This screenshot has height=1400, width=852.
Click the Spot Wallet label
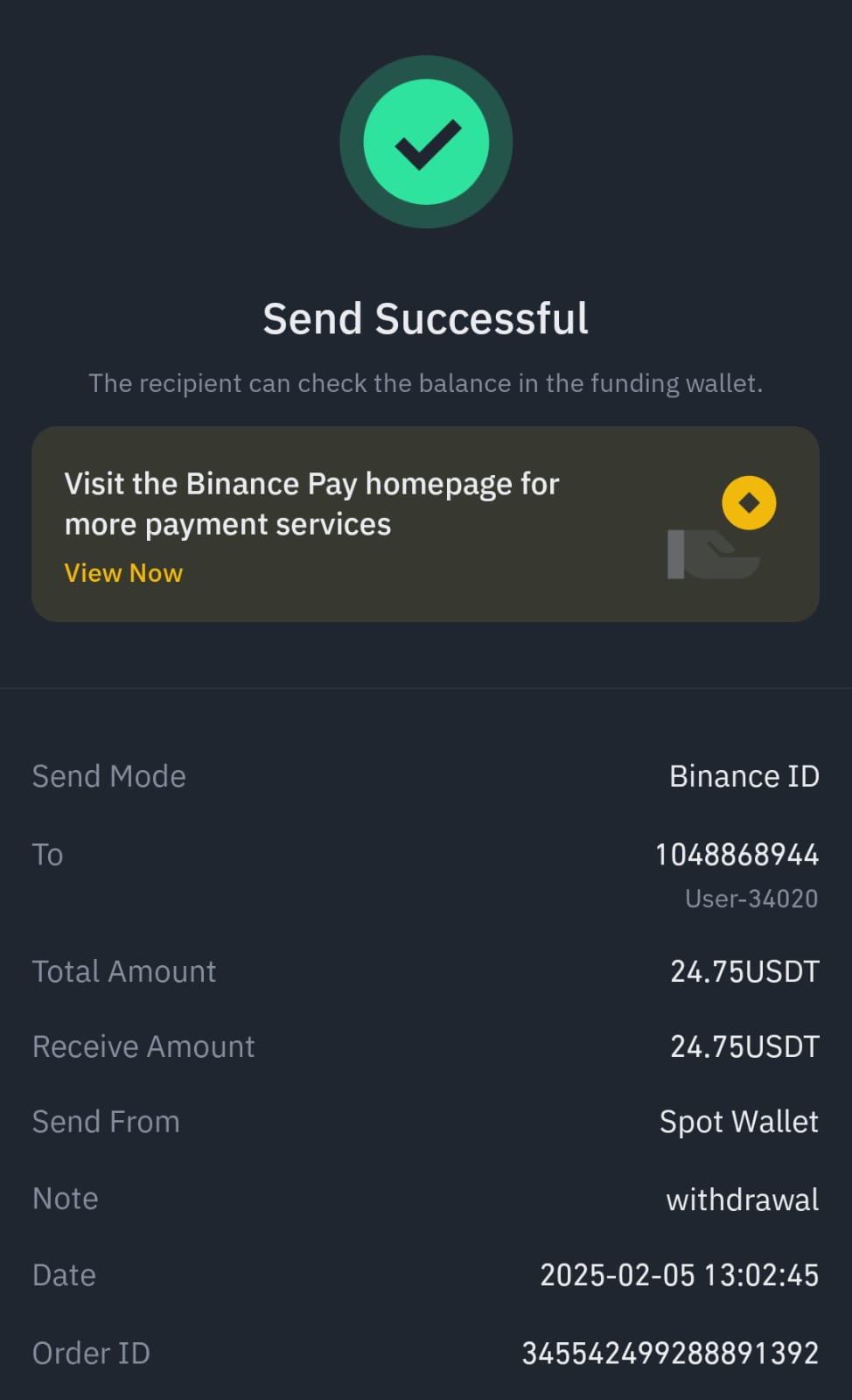click(x=738, y=1122)
